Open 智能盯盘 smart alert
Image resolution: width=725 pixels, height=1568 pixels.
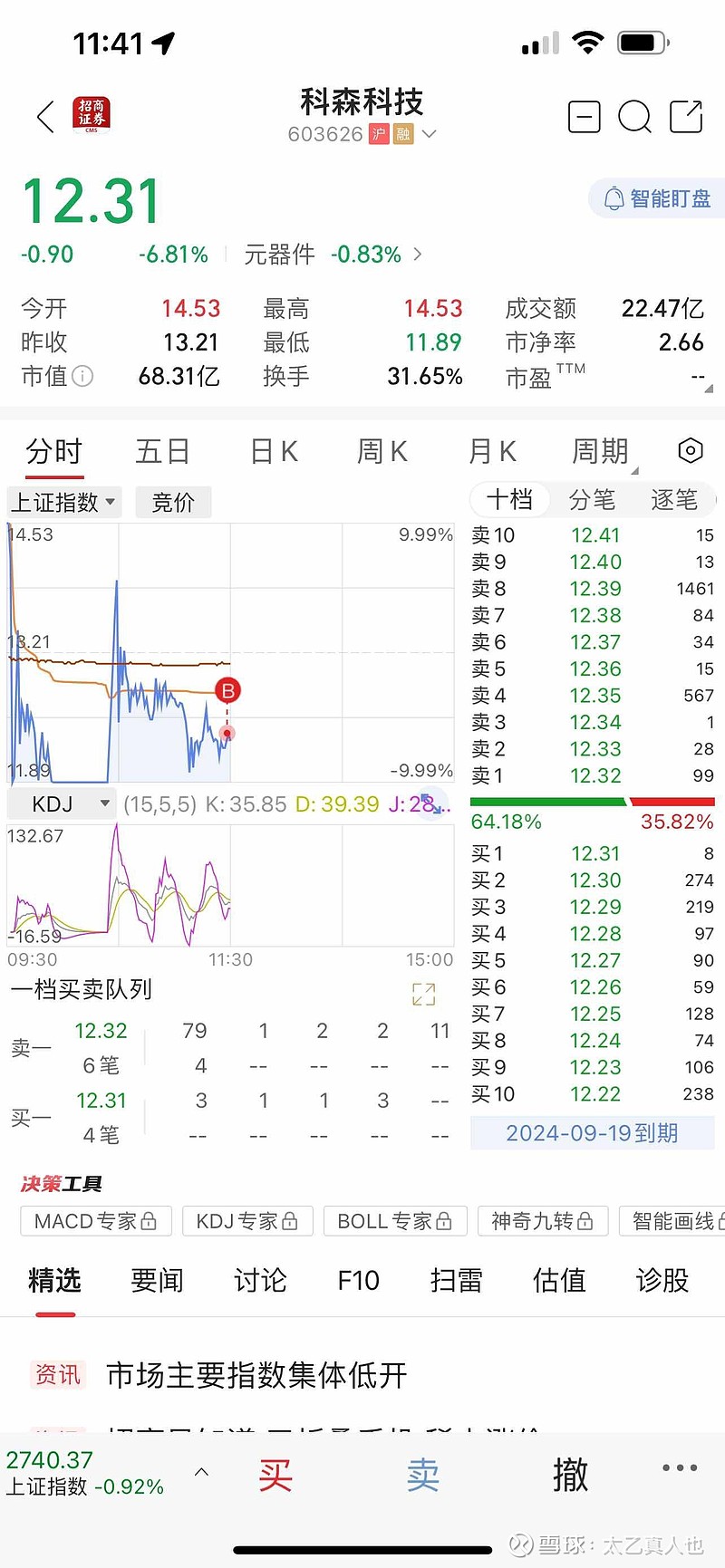[x=658, y=198]
